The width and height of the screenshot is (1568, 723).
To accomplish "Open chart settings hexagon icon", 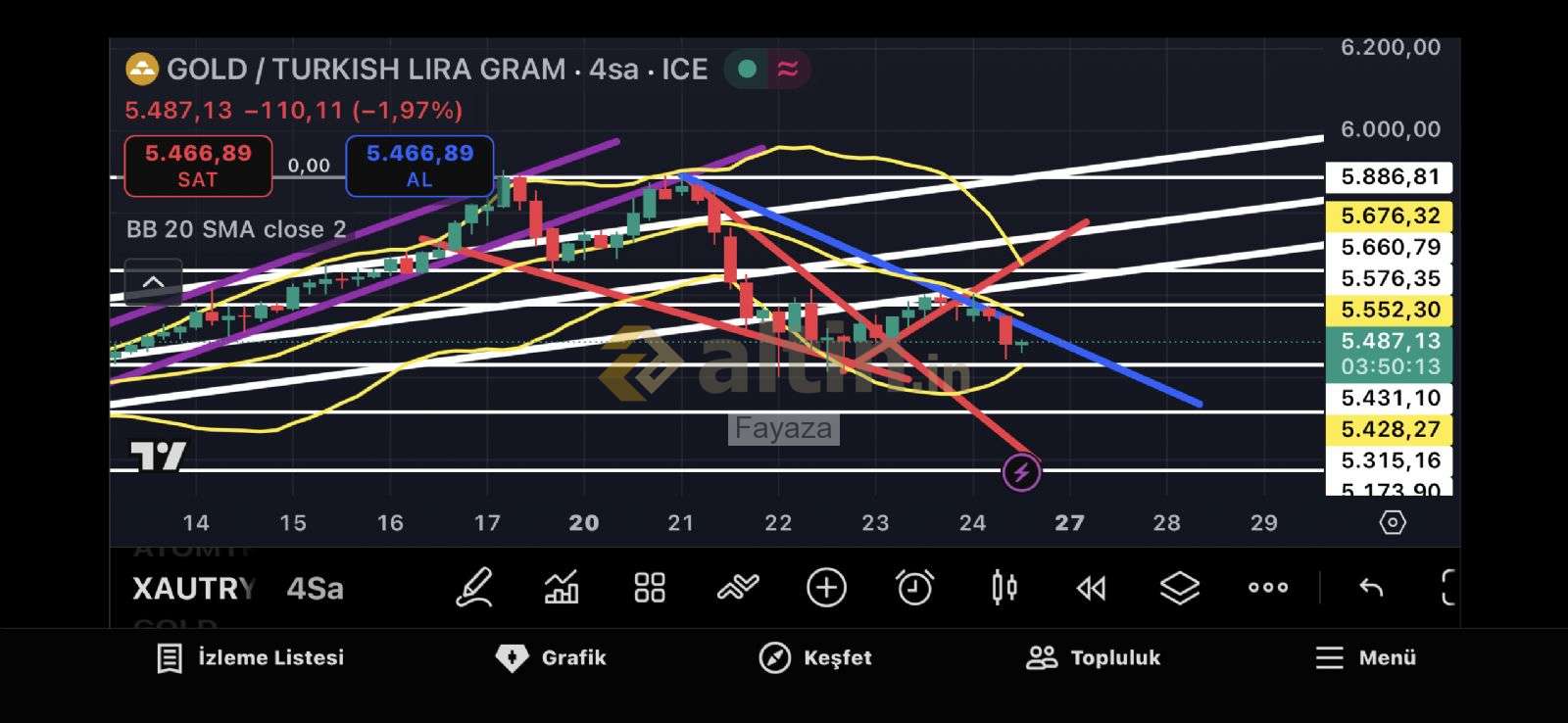I will click(1393, 522).
